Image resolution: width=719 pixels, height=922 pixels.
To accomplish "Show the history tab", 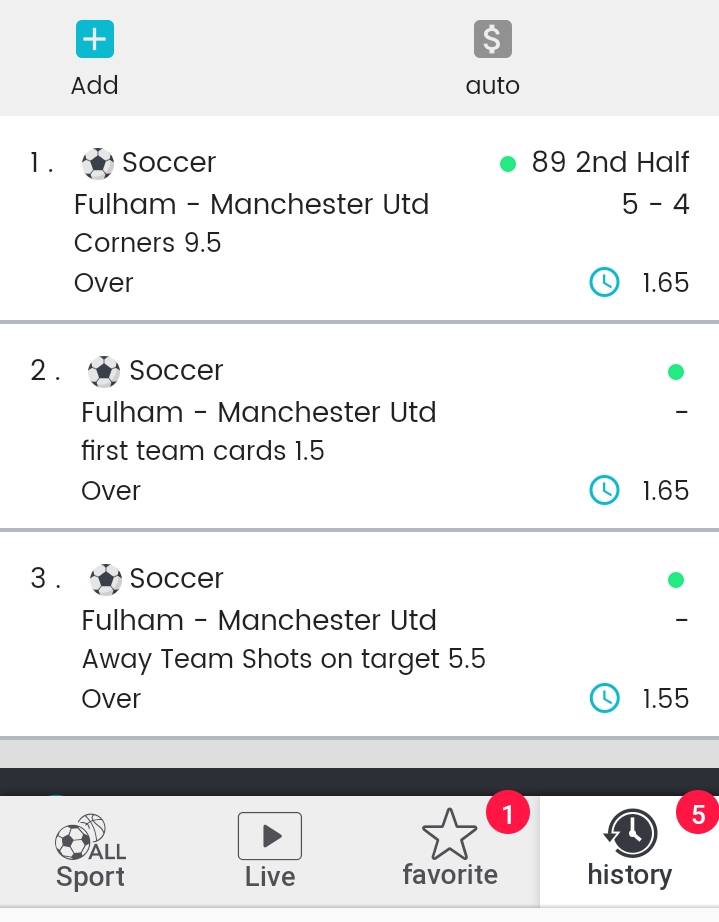I will pyautogui.click(x=629, y=851).
